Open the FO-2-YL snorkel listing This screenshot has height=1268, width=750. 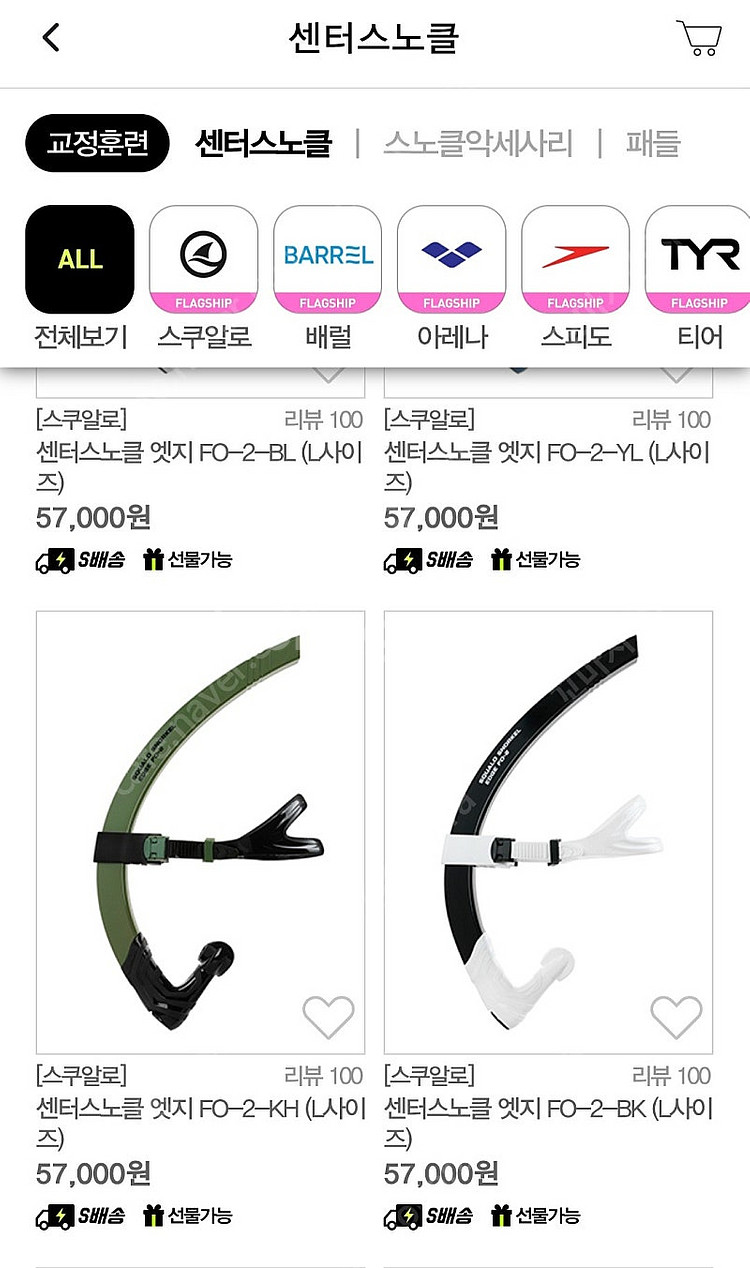point(548,466)
